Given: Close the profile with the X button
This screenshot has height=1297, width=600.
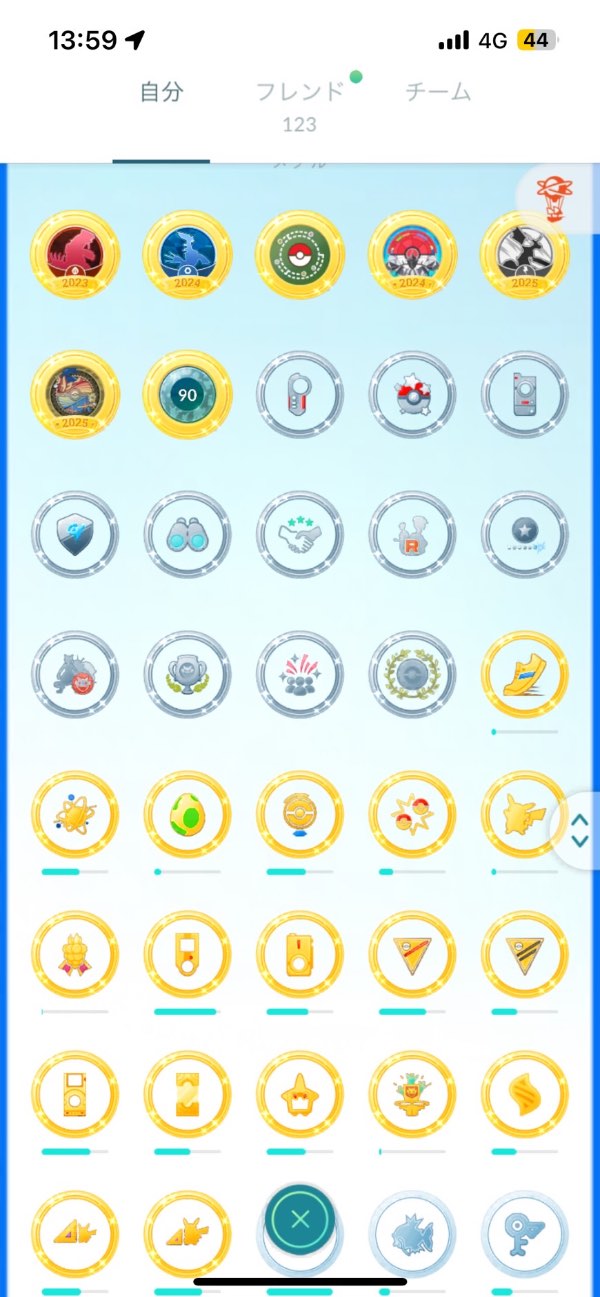Looking at the screenshot, I should click(x=300, y=1219).
